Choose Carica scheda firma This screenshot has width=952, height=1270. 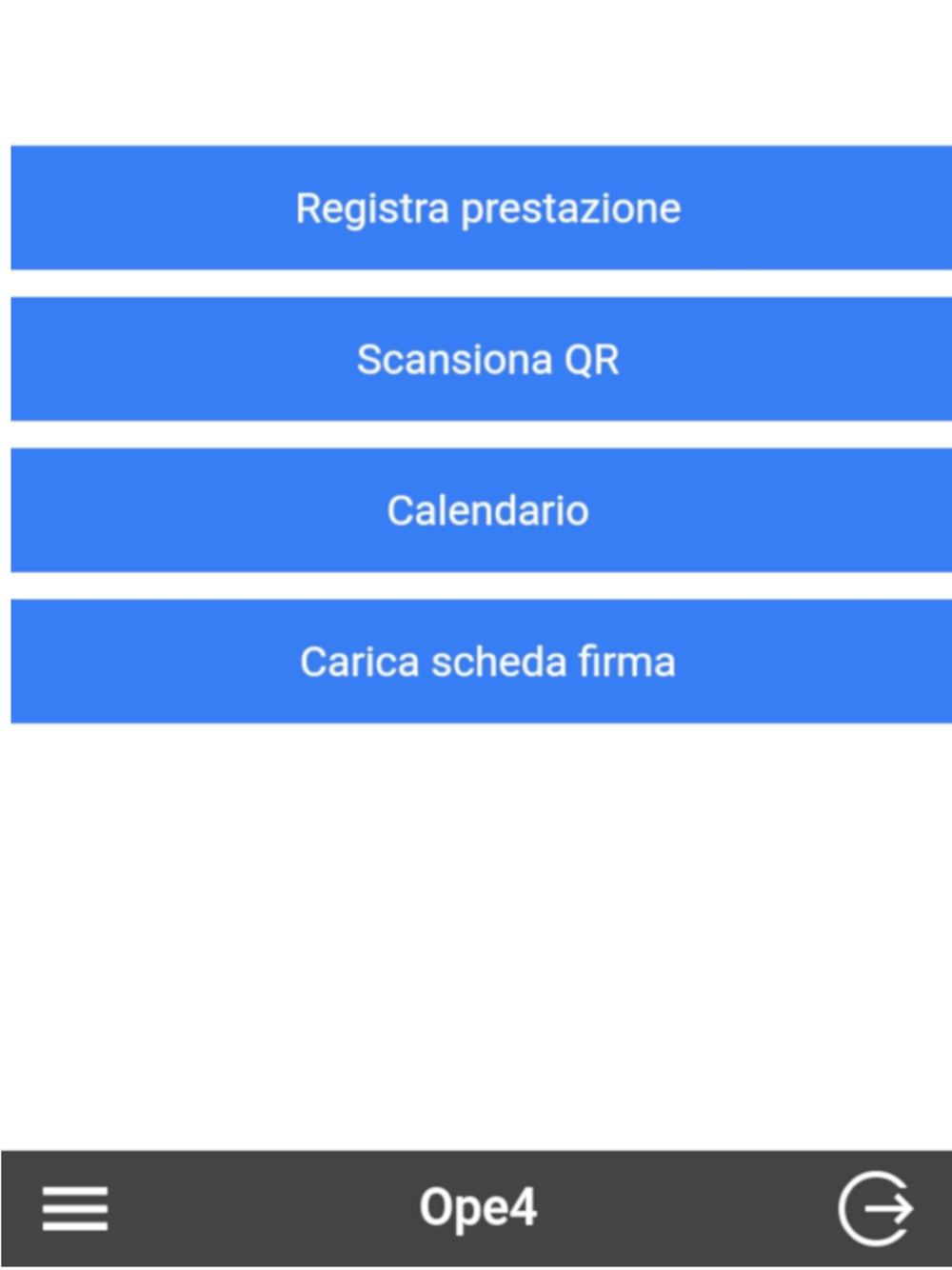482,662
